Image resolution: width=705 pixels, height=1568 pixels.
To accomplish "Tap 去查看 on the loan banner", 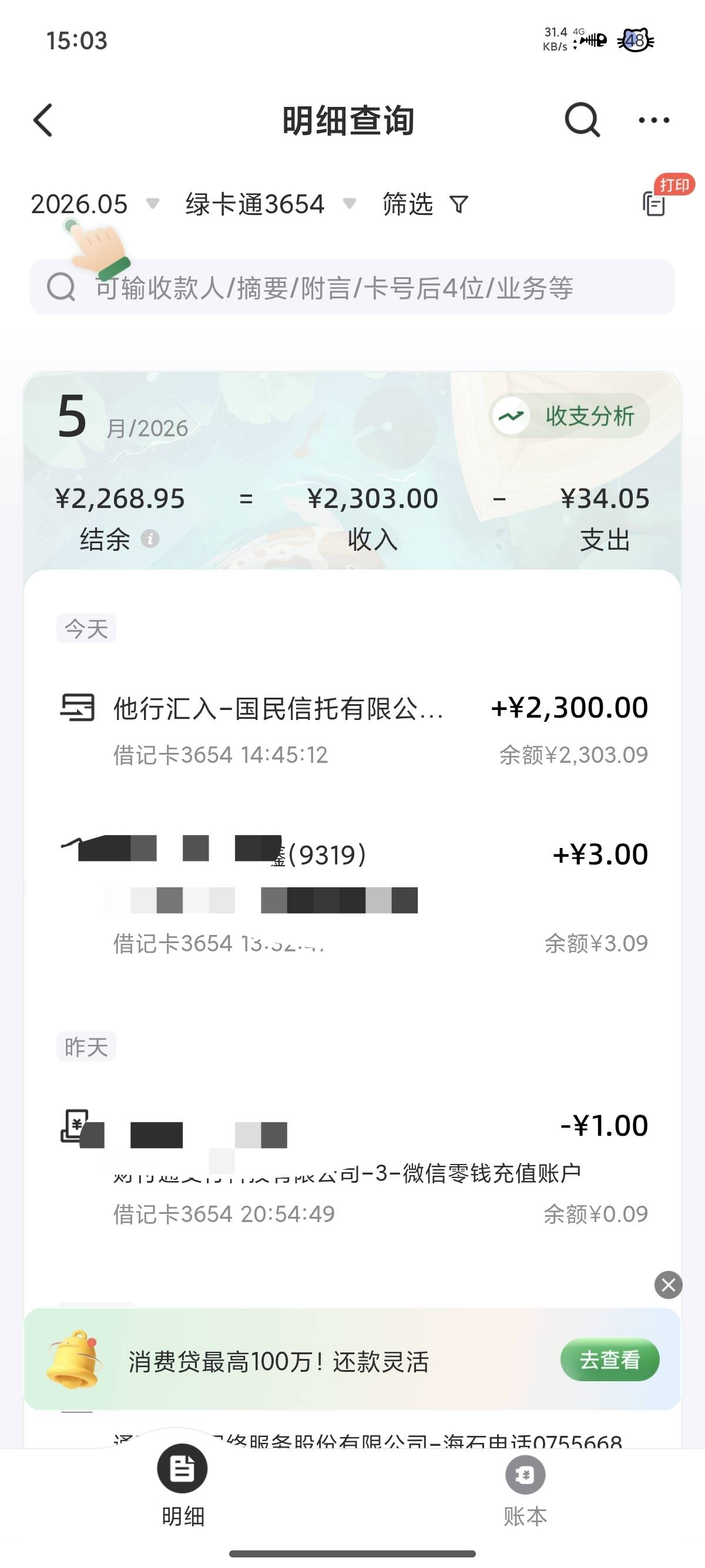I will tap(609, 1360).
